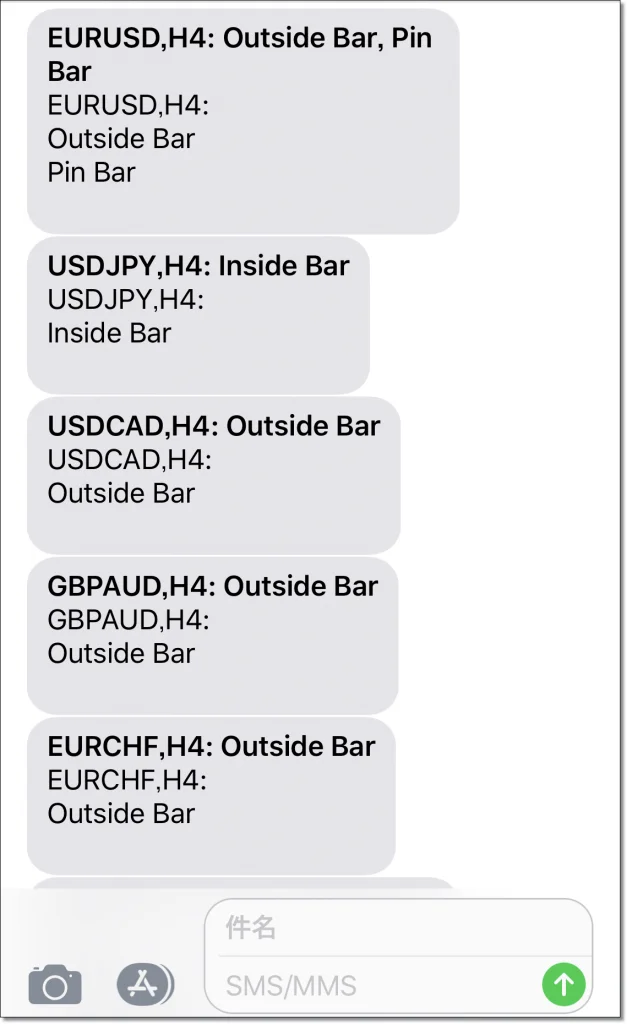627x1024 pixels.
Task: Open the App Store apps drawer
Action: (x=145, y=984)
